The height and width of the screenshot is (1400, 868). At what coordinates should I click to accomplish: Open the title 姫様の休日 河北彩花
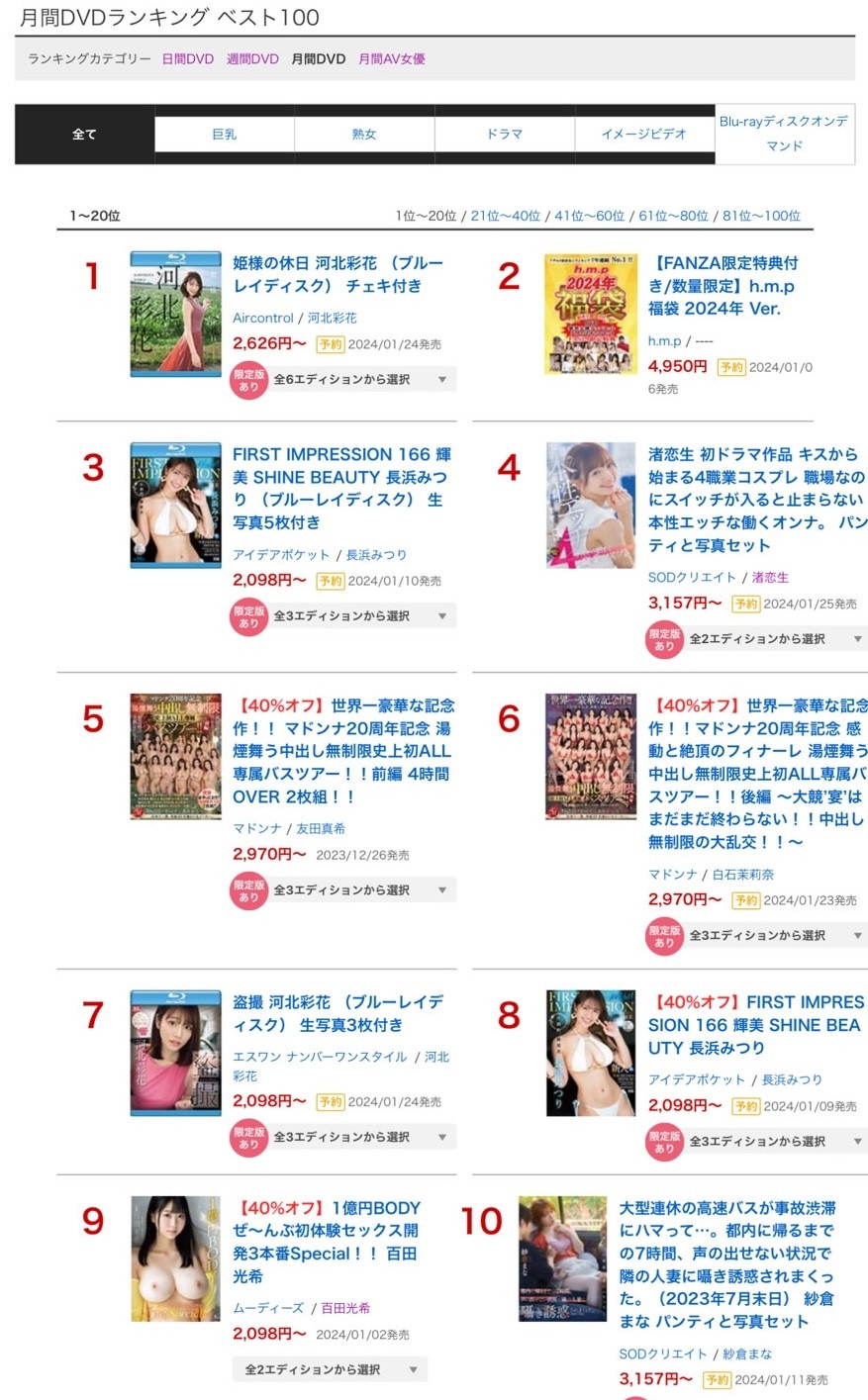337,274
